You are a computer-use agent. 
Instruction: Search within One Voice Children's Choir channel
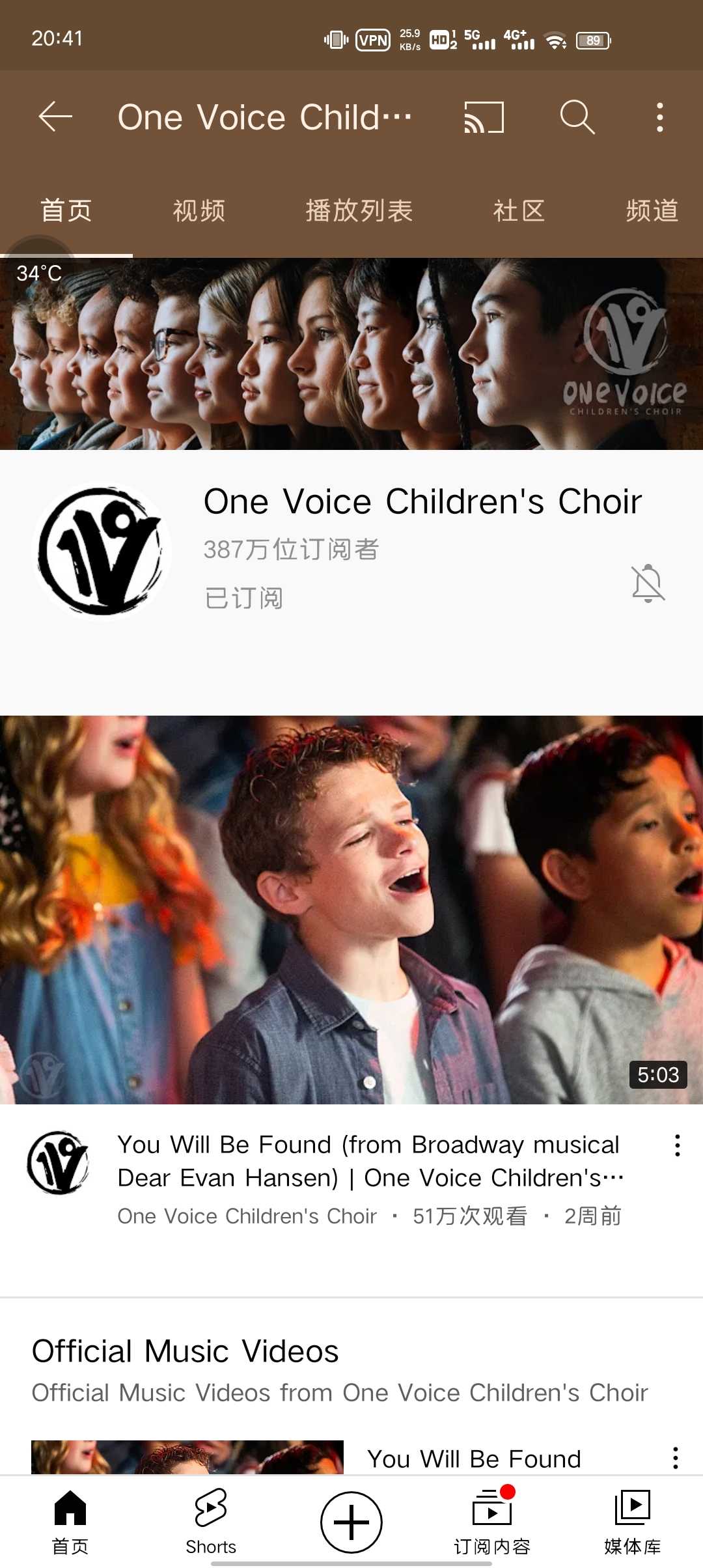(x=577, y=117)
